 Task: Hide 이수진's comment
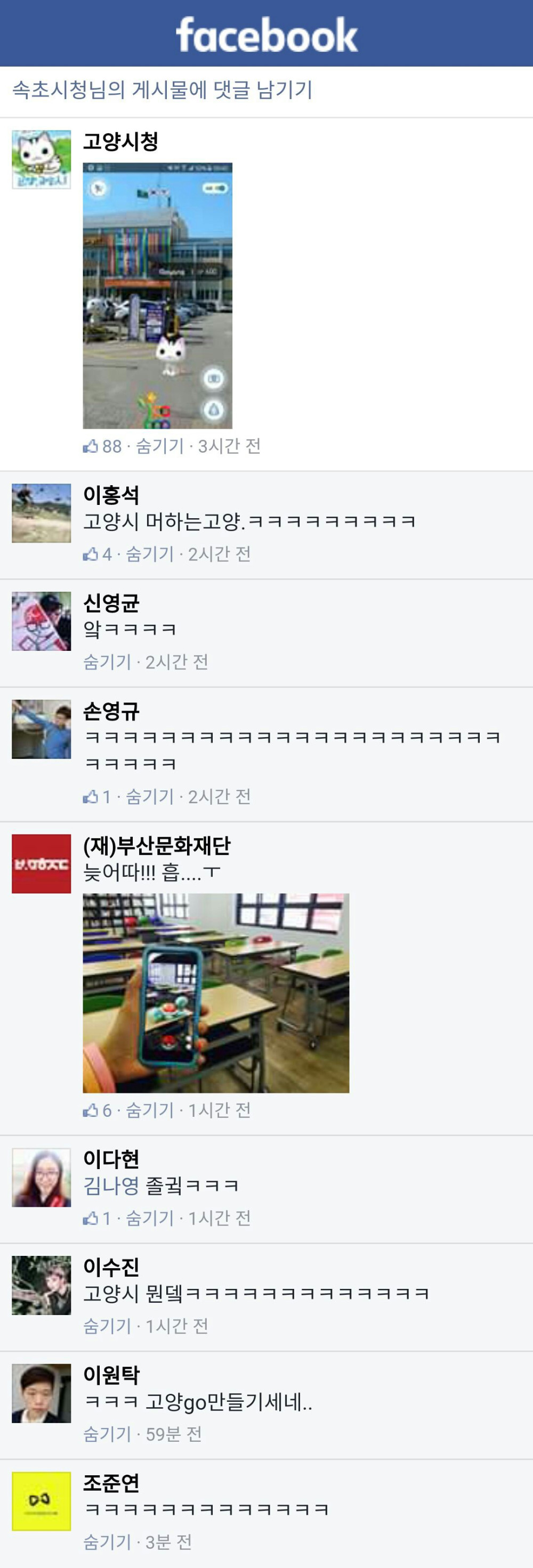[107, 1326]
